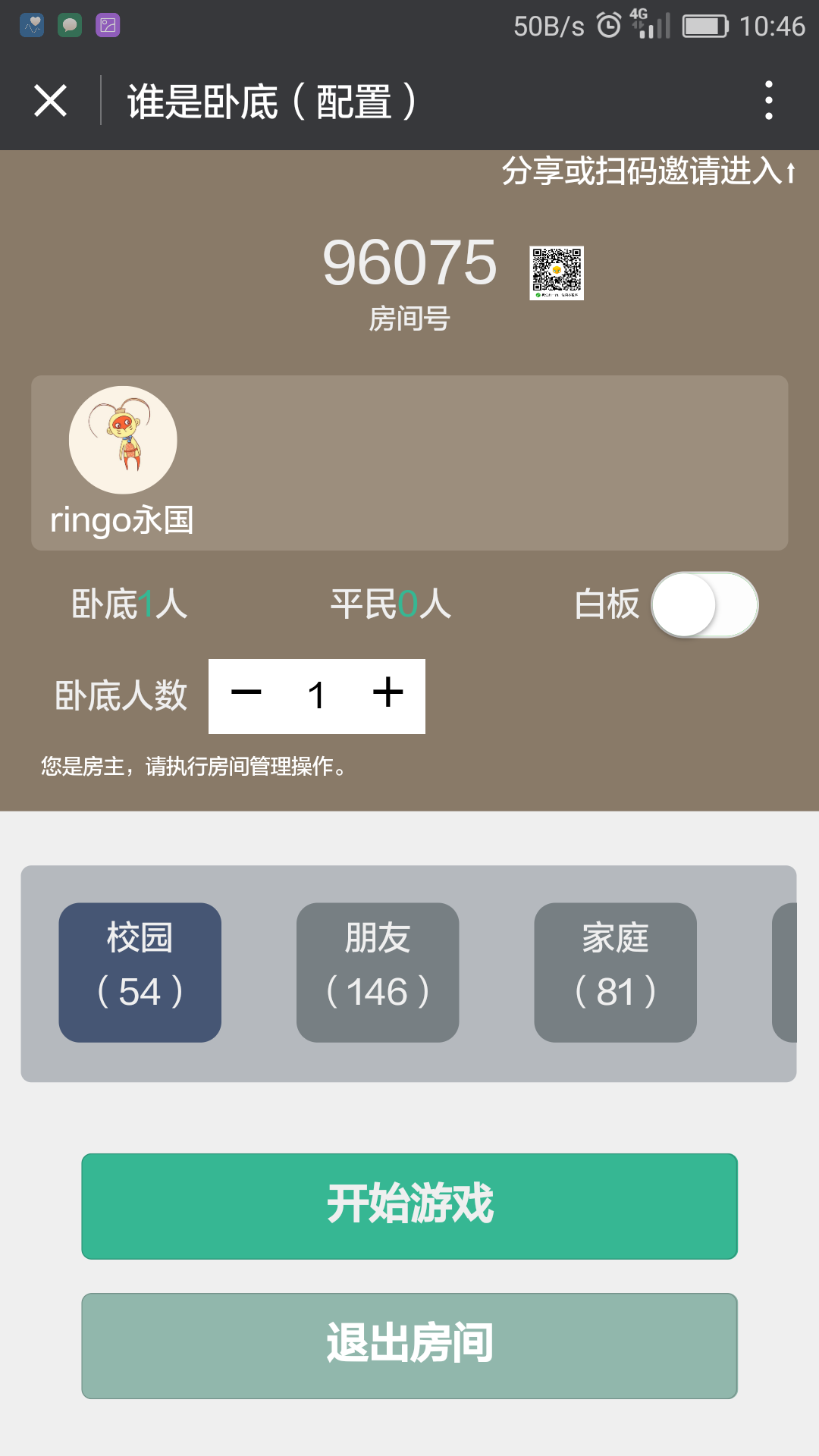Image resolution: width=819 pixels, height=1456 pixels.
Task: Leave the room via 退出房间
Action: click(x=409, y=1346)
